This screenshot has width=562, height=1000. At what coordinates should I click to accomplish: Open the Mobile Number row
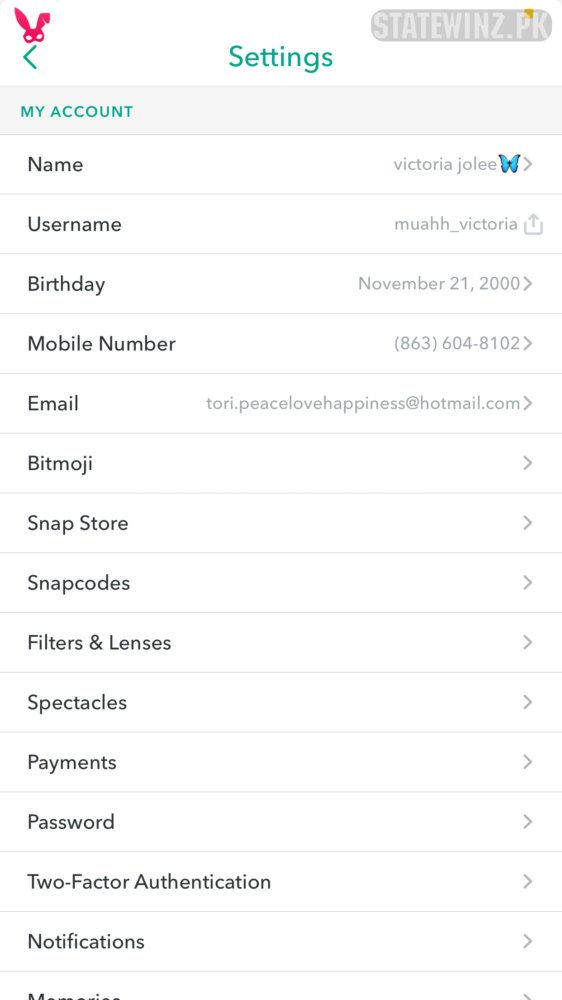click(x=281, y=344)
